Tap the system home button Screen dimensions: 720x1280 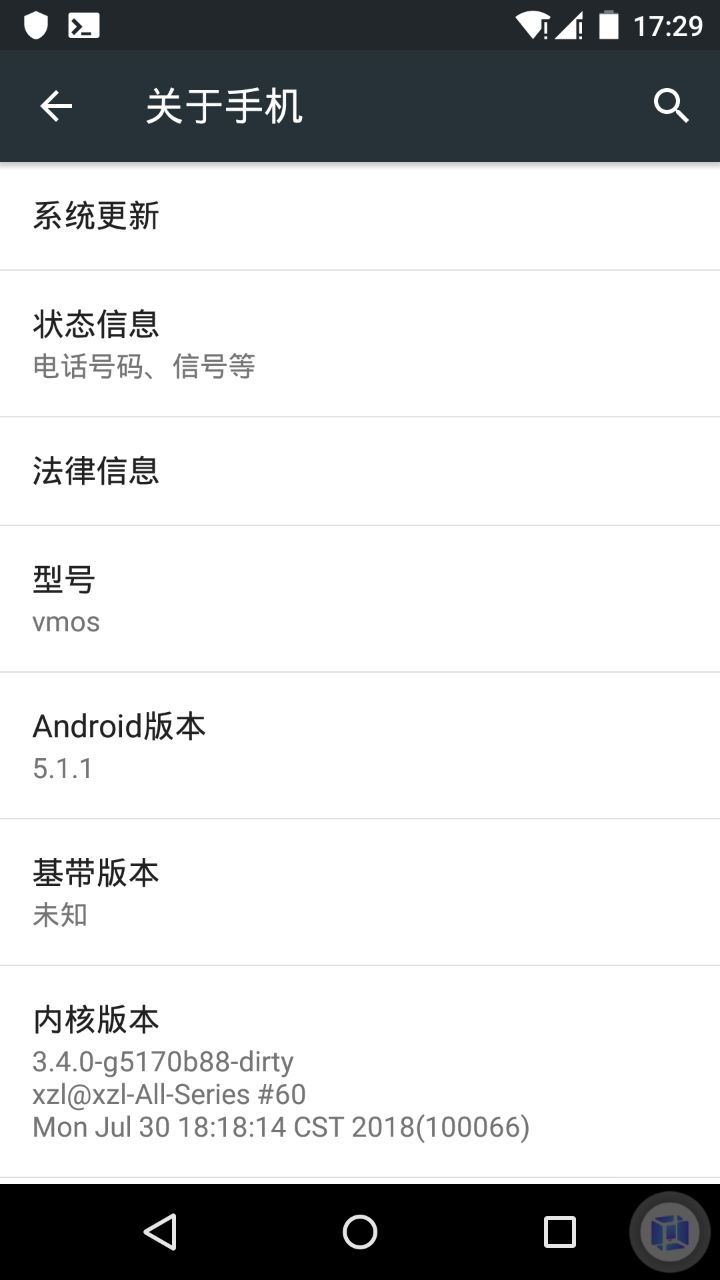(360, 1232)
